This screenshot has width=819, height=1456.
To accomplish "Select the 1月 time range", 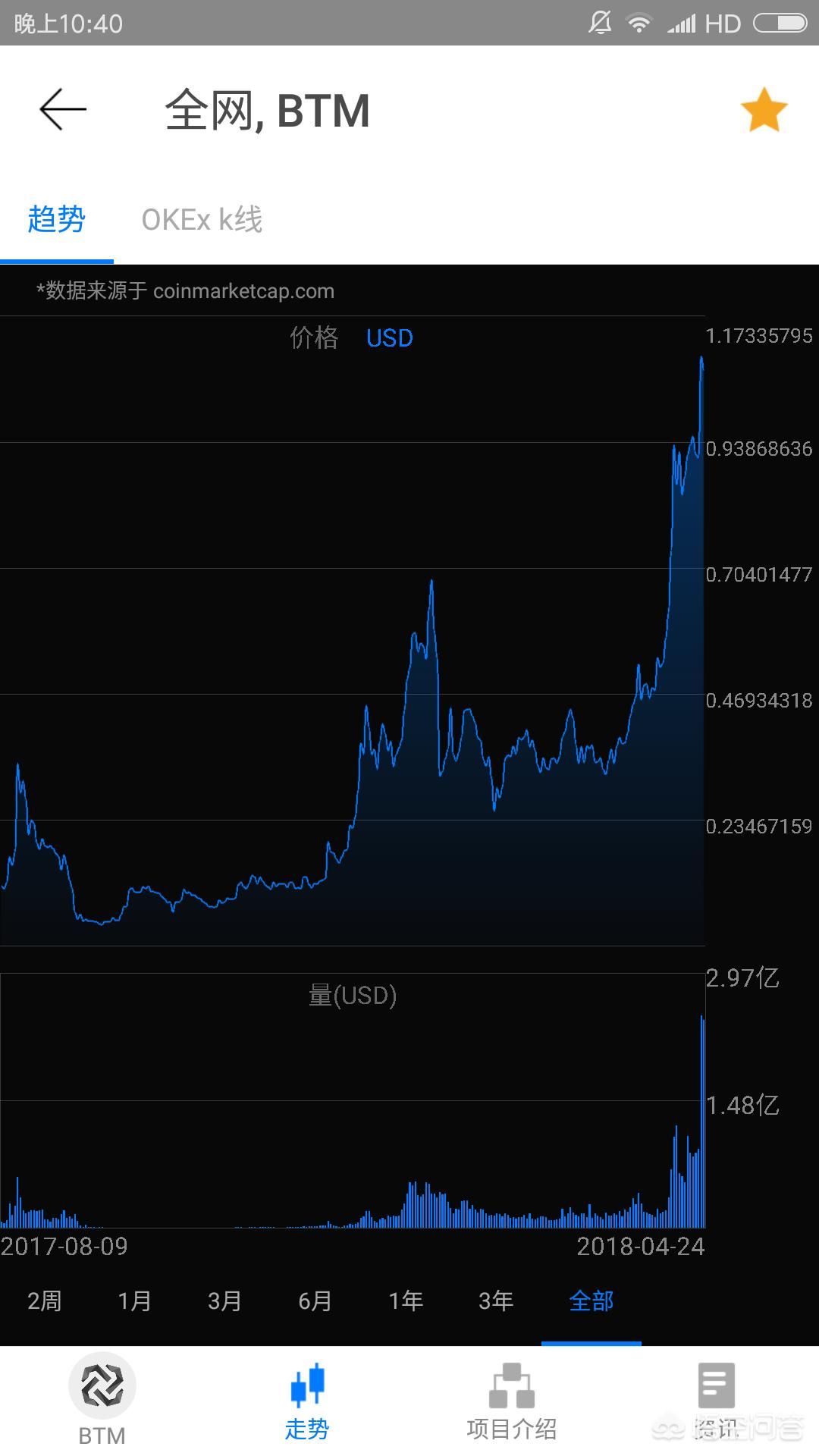I will pyautogui.click(x=134, y=1301).
